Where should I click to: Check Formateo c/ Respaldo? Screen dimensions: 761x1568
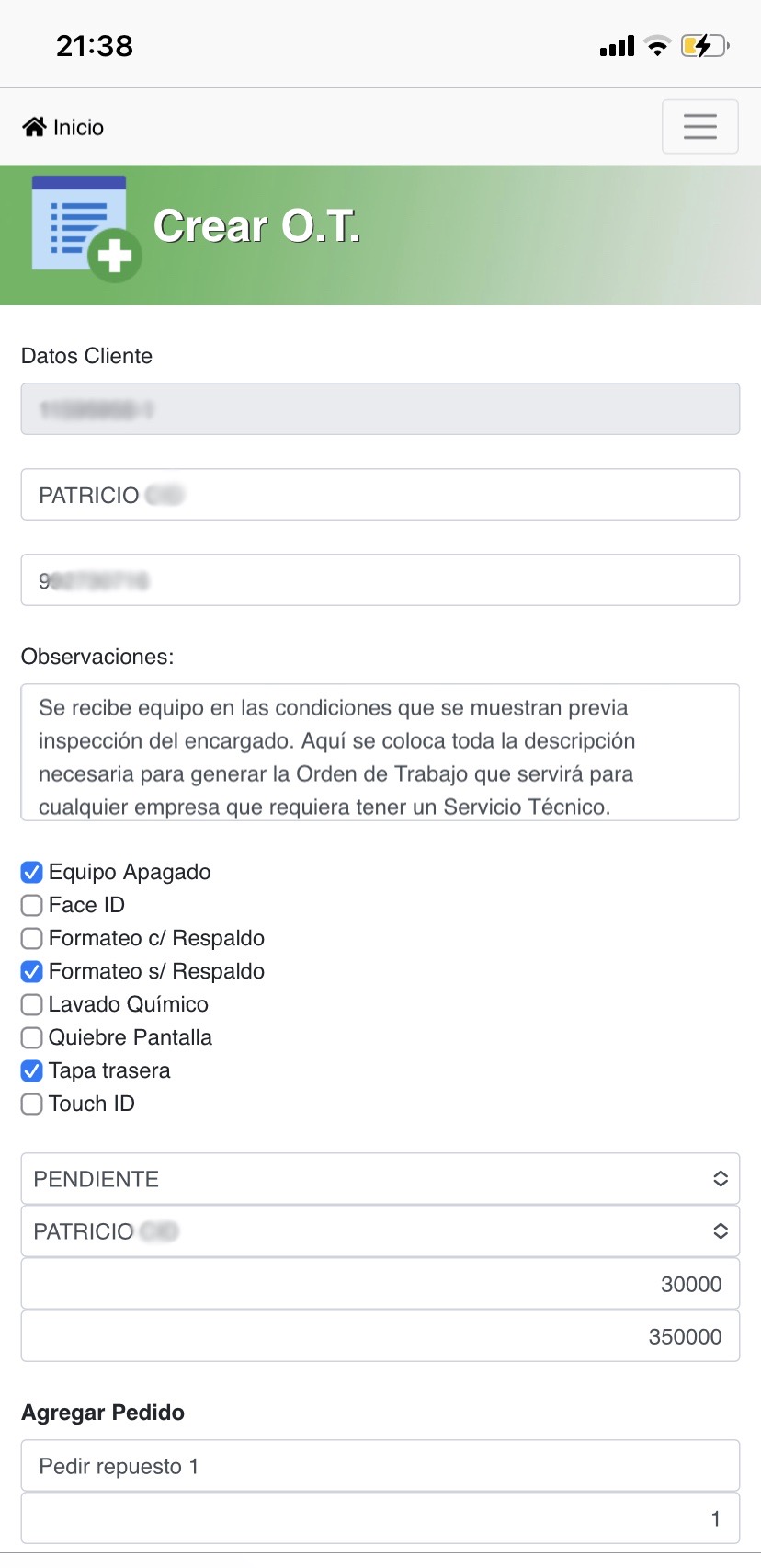coord(32,938)
